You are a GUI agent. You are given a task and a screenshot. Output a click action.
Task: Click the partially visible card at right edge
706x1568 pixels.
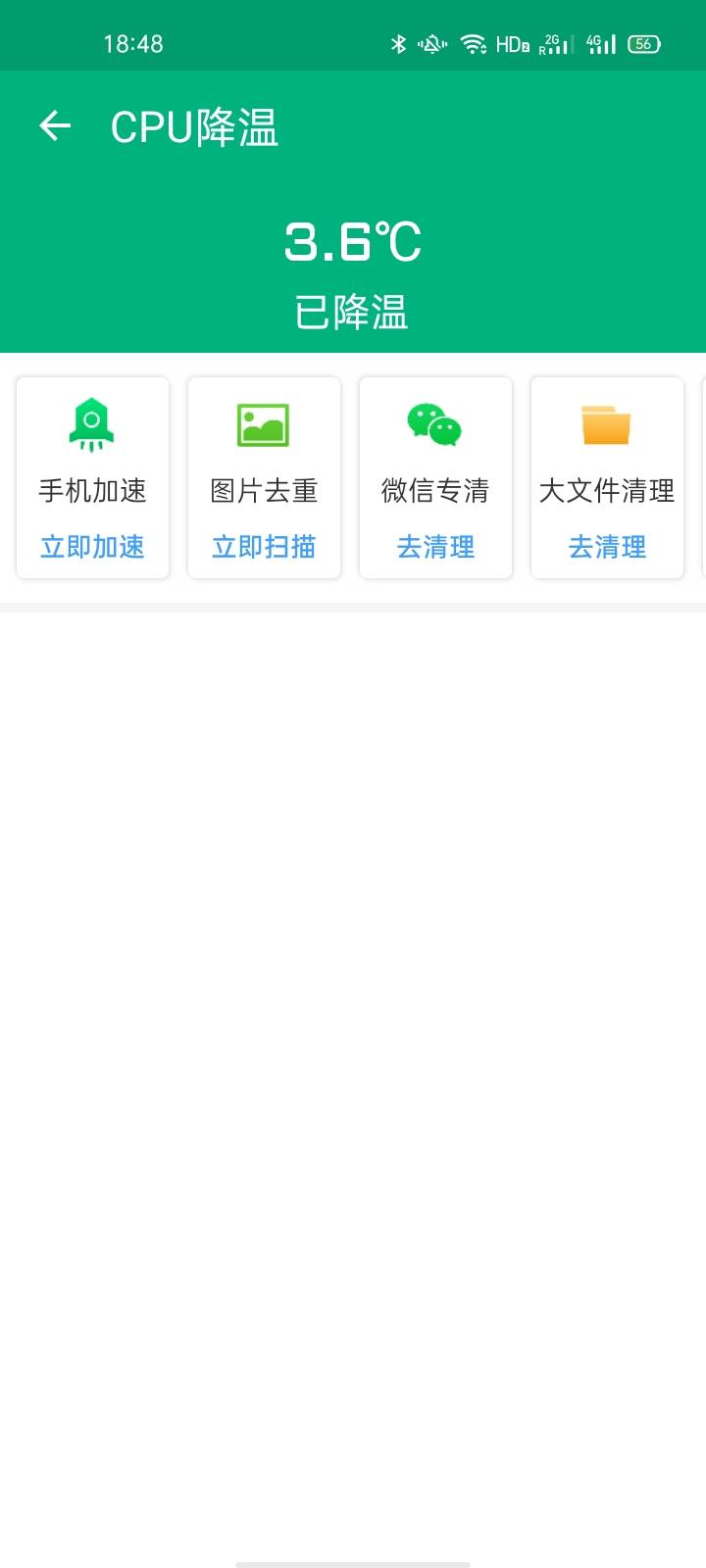click(702, 478)
